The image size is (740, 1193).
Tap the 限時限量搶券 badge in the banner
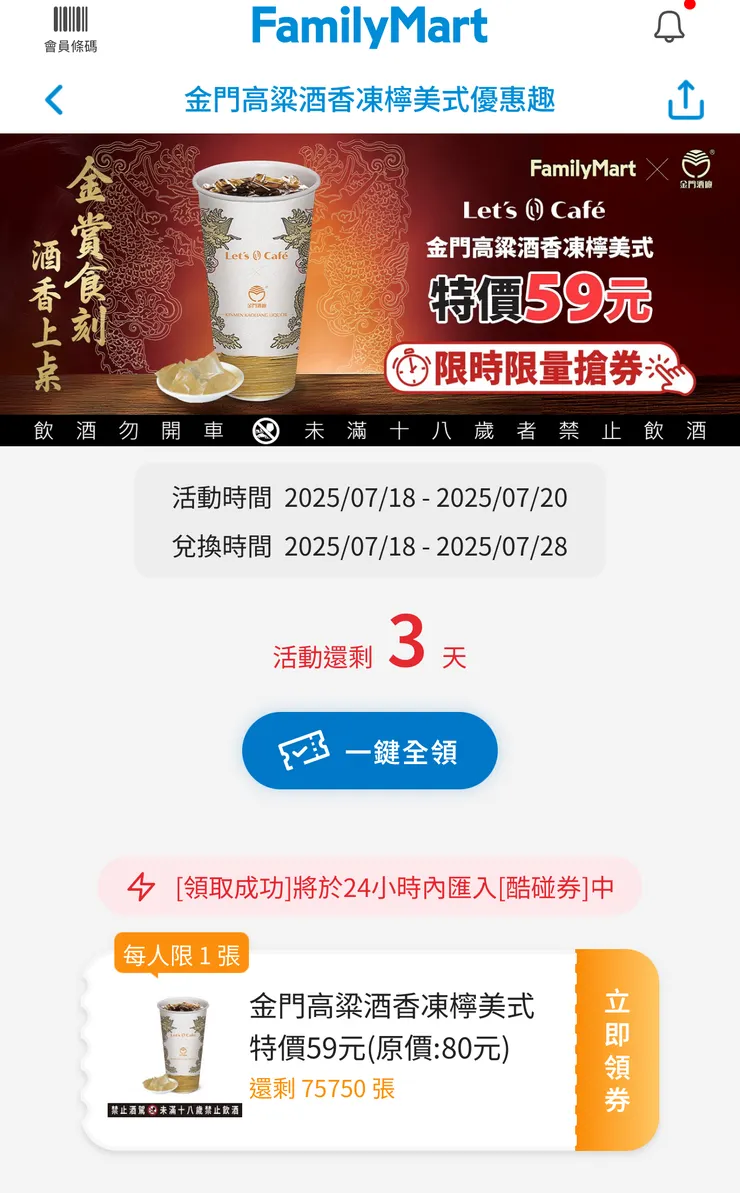pos(540,363)
